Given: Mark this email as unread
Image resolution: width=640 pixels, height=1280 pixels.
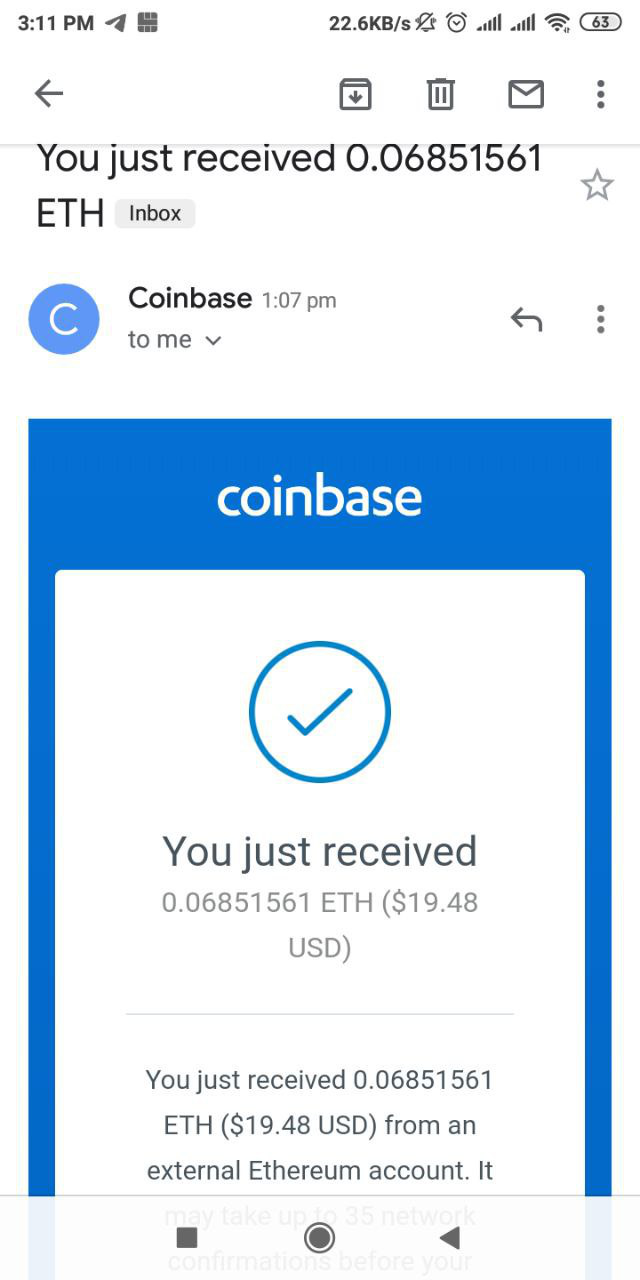Looking at the screenshot, I should click(x=526, y=94).
